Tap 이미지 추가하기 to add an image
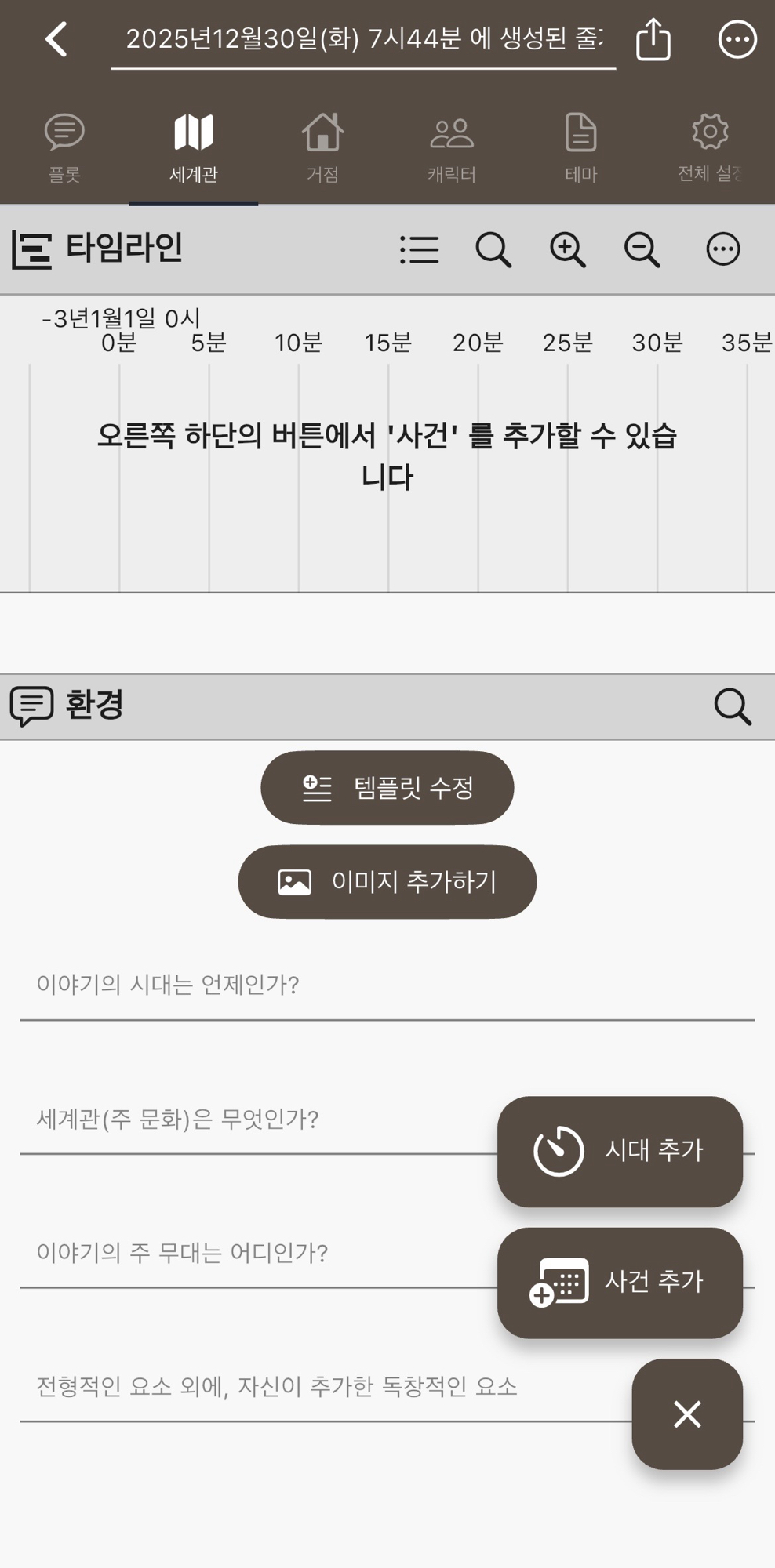Screen dimensions: 775x1568 (x=387, y=881)
